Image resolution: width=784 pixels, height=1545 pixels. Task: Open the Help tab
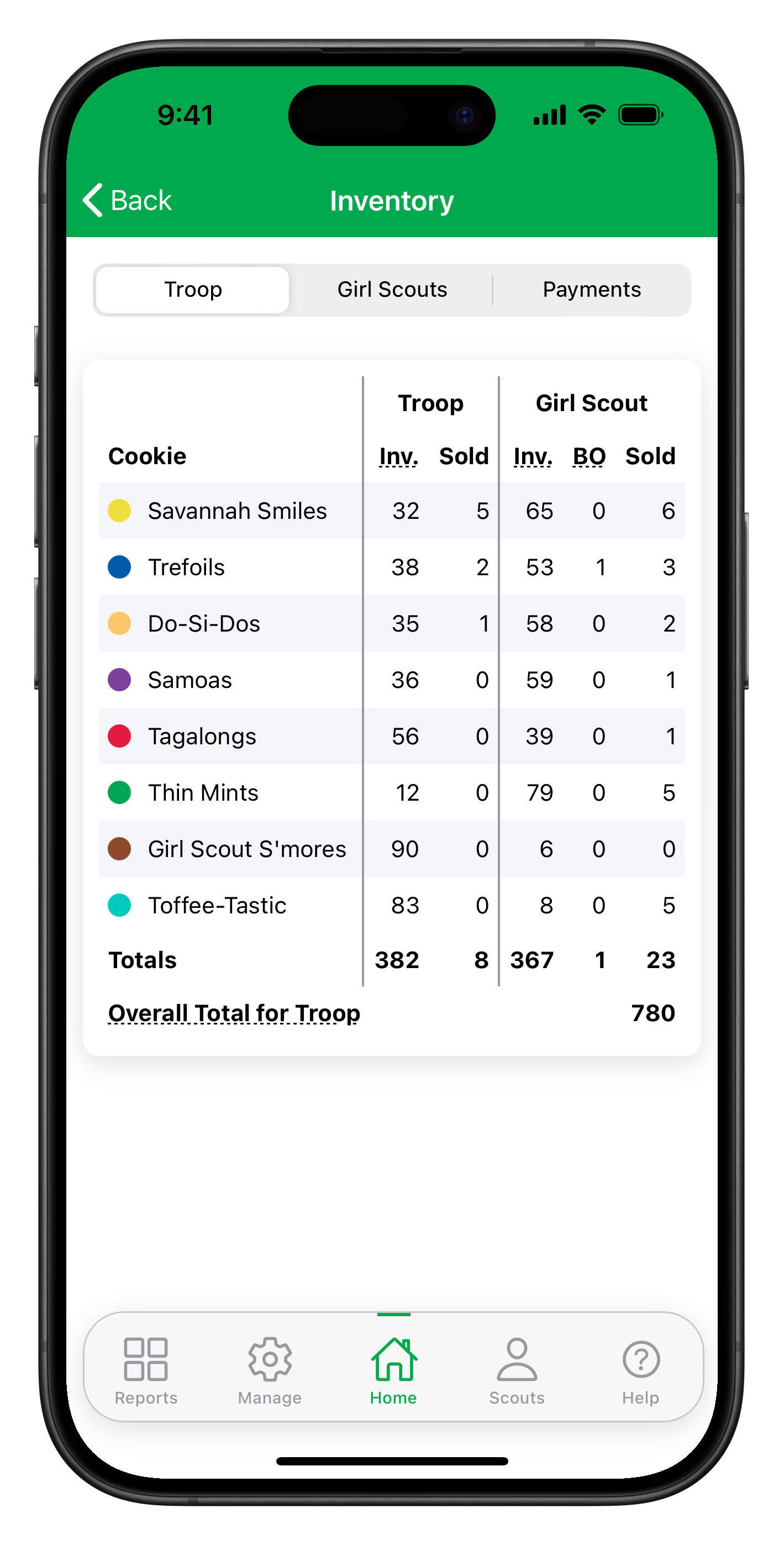click(x=640, y=1371)
